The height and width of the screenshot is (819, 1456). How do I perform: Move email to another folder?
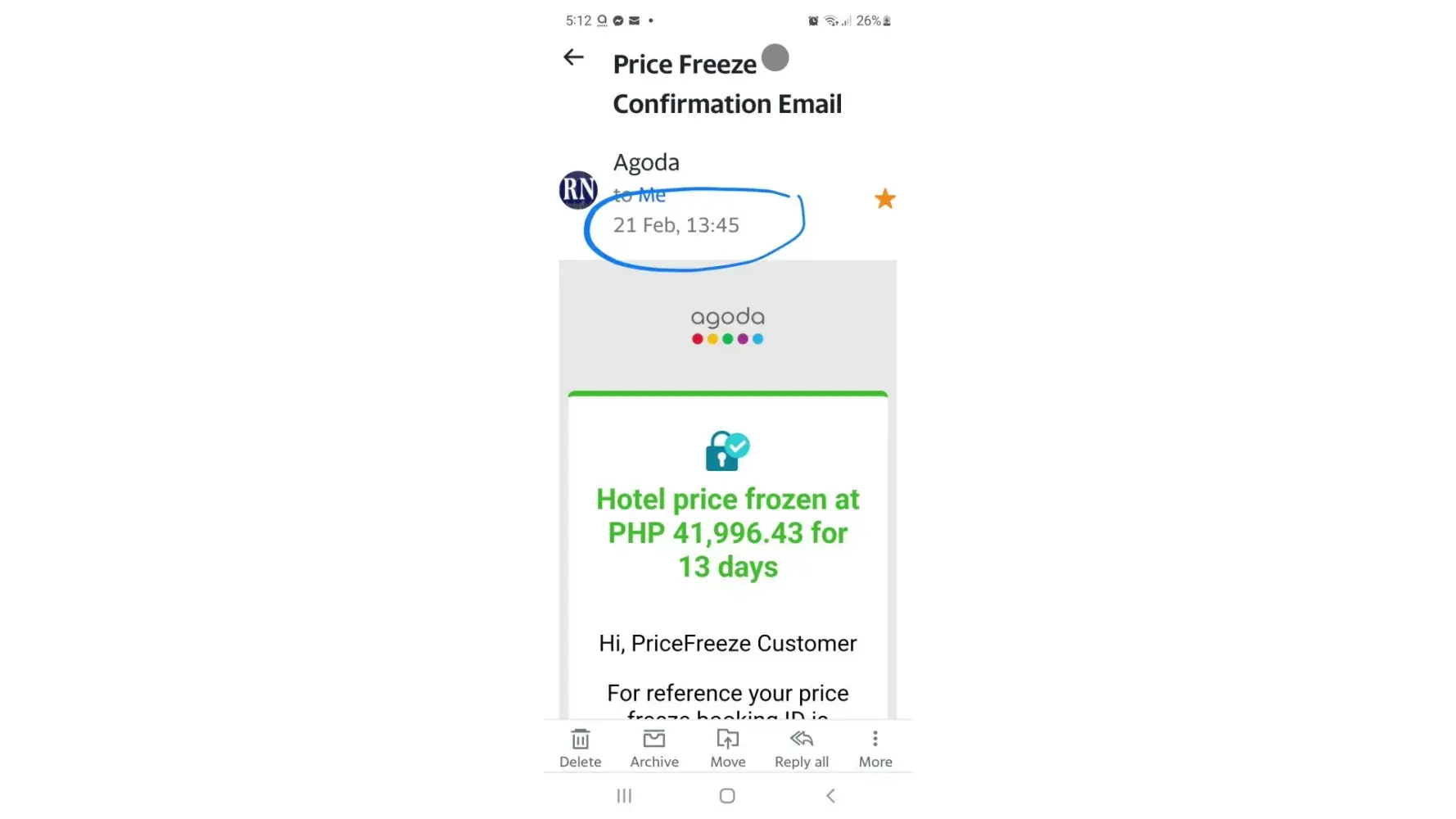(727, 748)
